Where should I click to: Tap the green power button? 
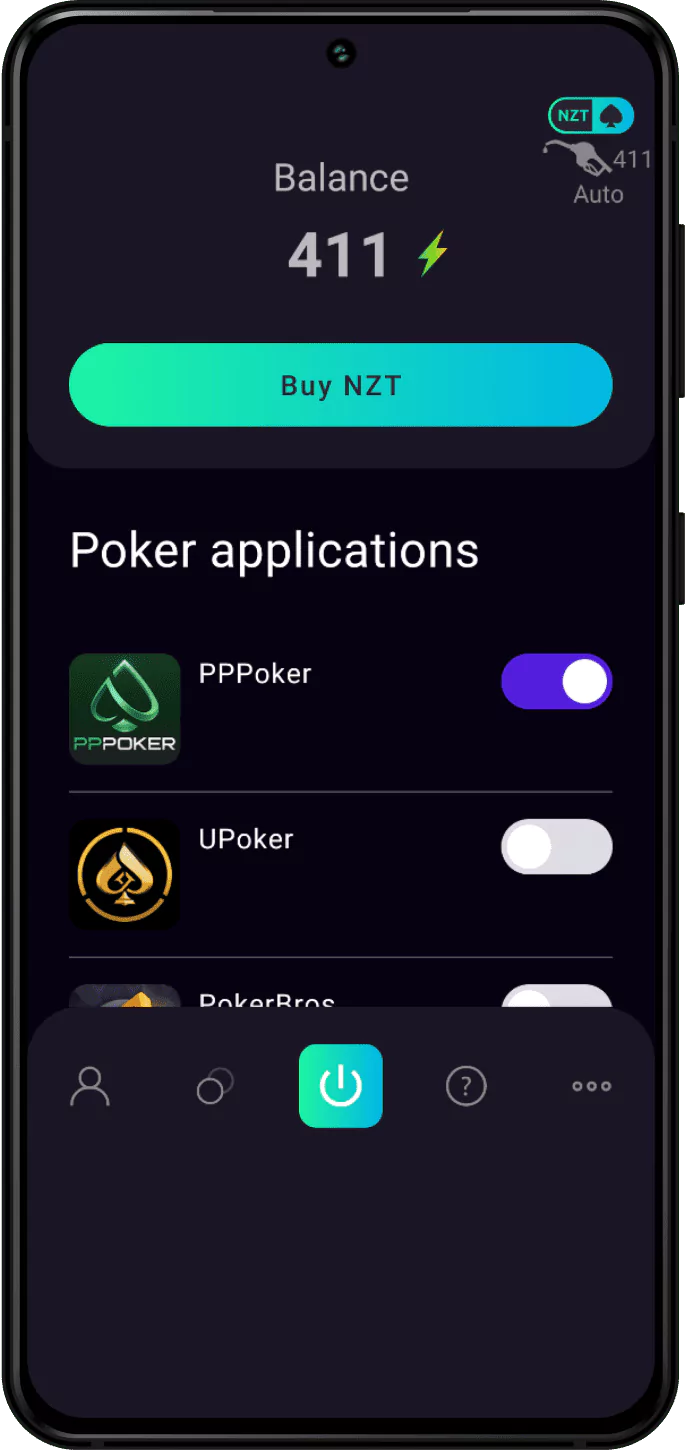(x=340, y=1086)
